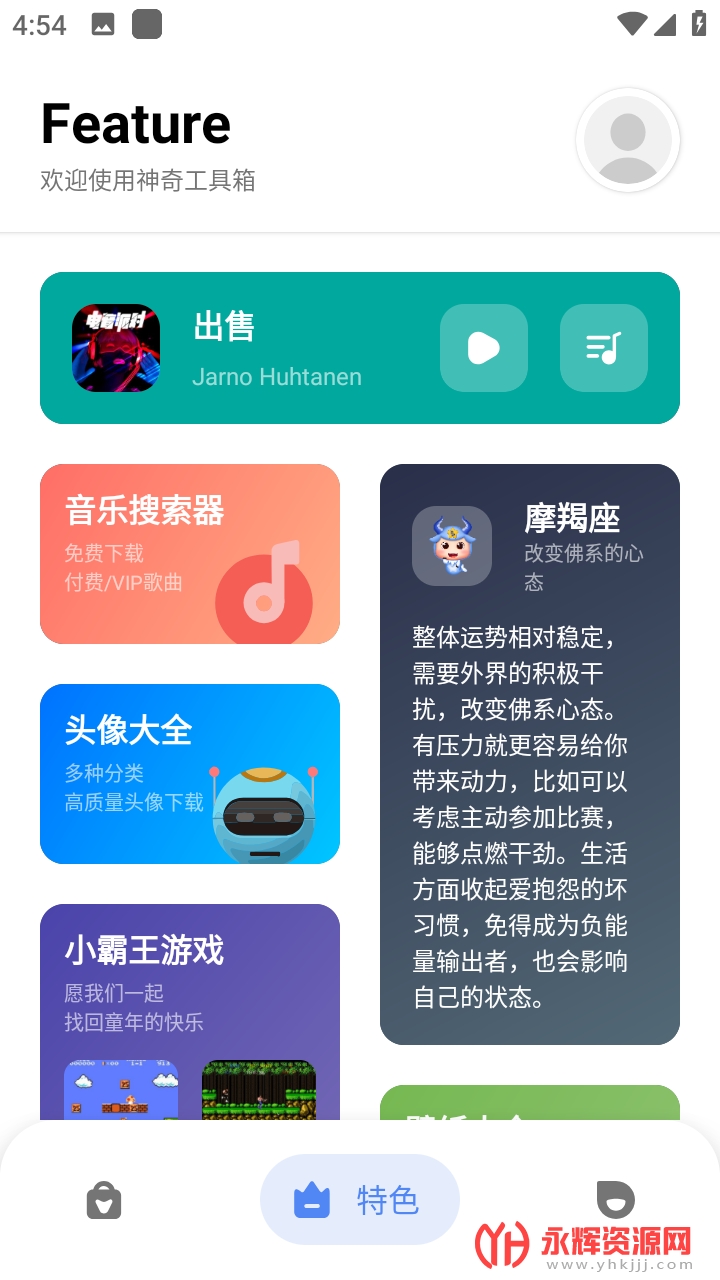Open the 出售 album cover
The image size is (720, 1280).
[116, 348]
